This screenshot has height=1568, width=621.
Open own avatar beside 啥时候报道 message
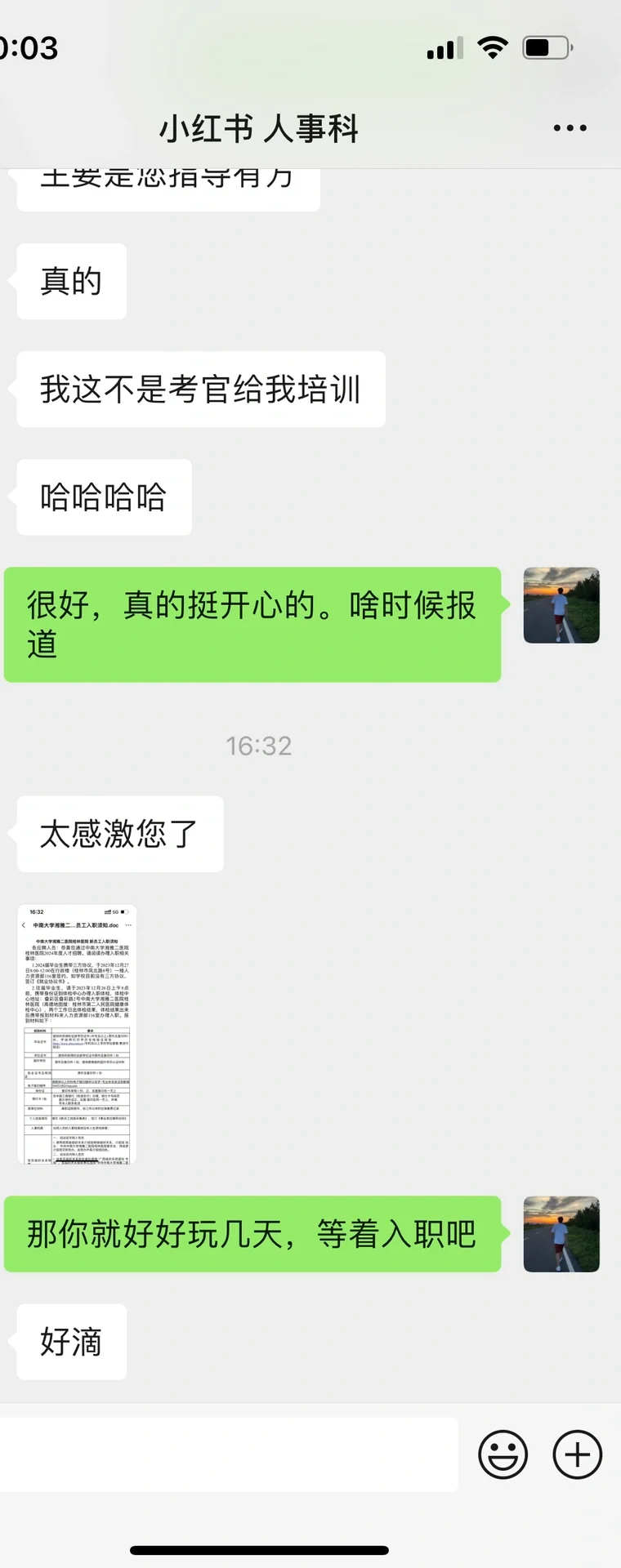561,605
